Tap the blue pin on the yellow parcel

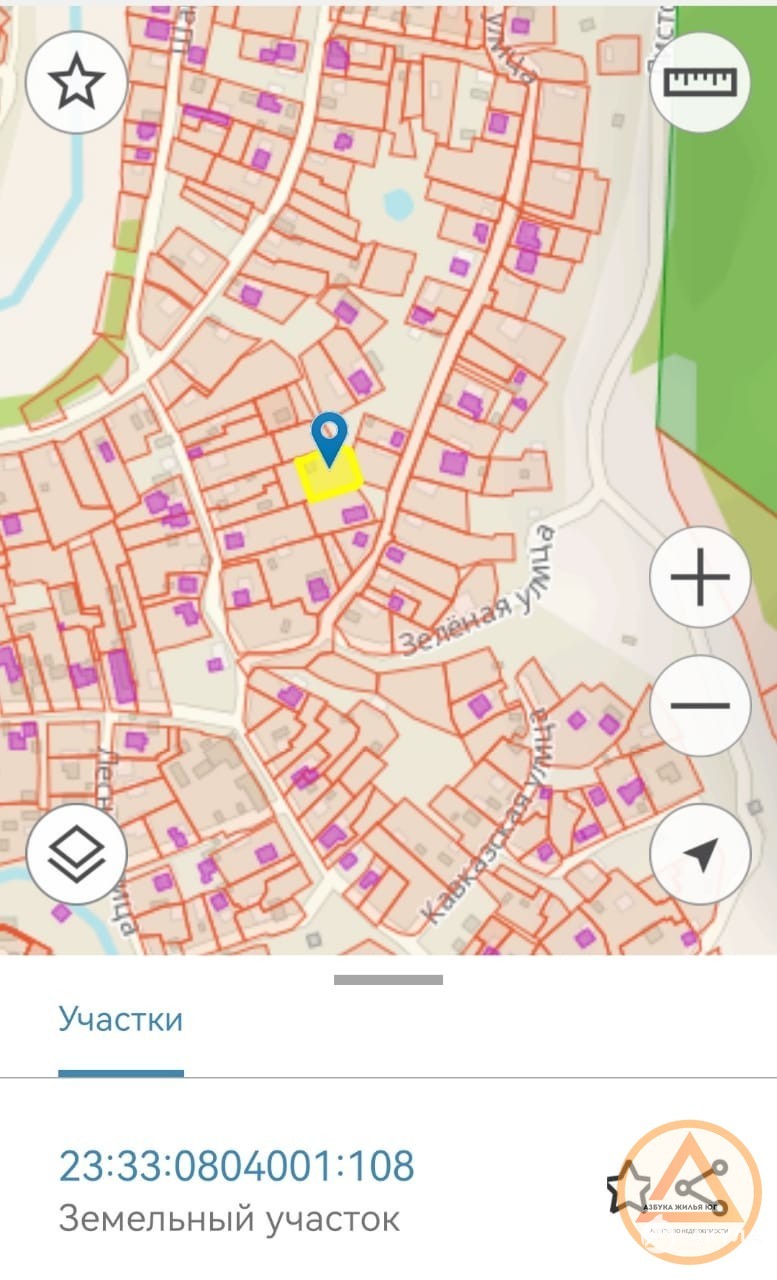pos(329,436)
